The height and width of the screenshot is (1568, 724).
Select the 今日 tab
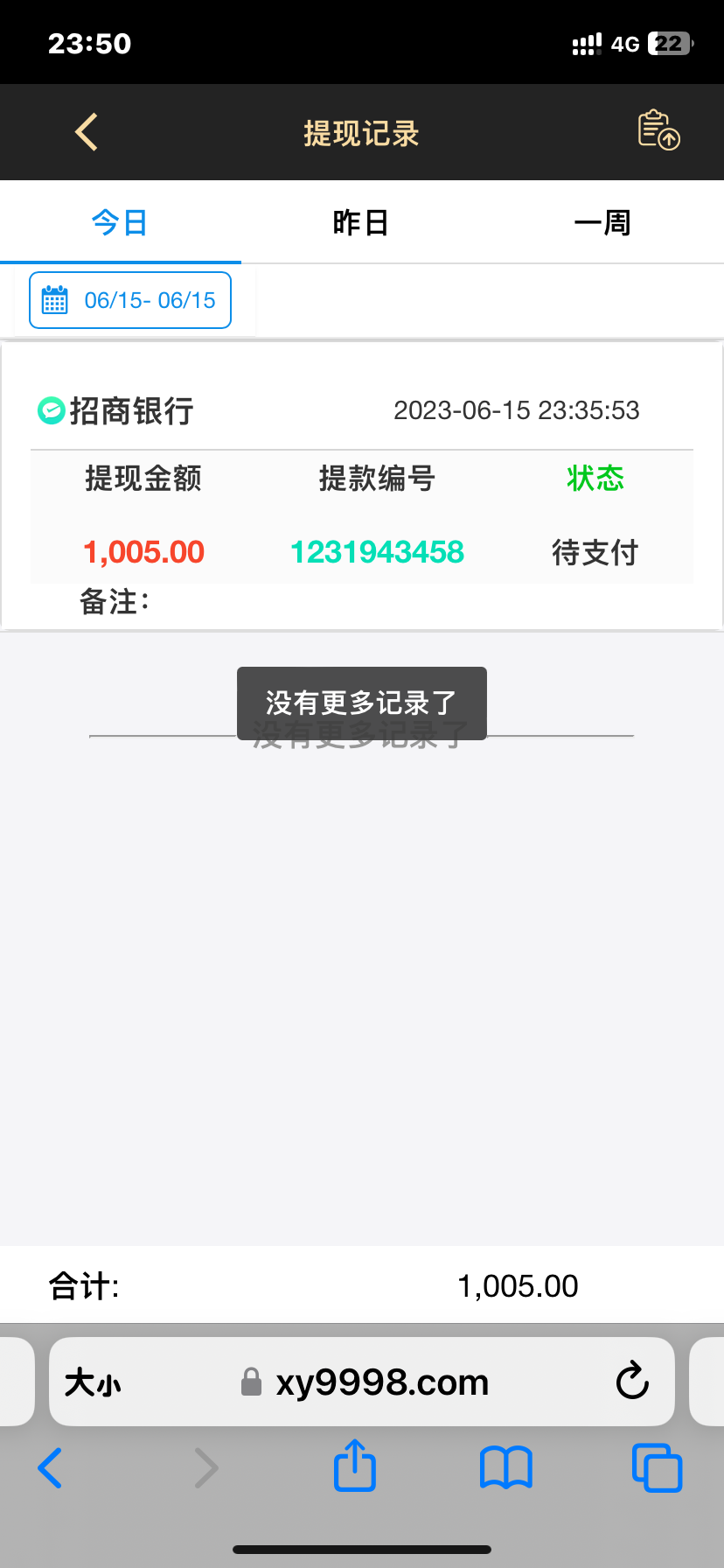120,223
